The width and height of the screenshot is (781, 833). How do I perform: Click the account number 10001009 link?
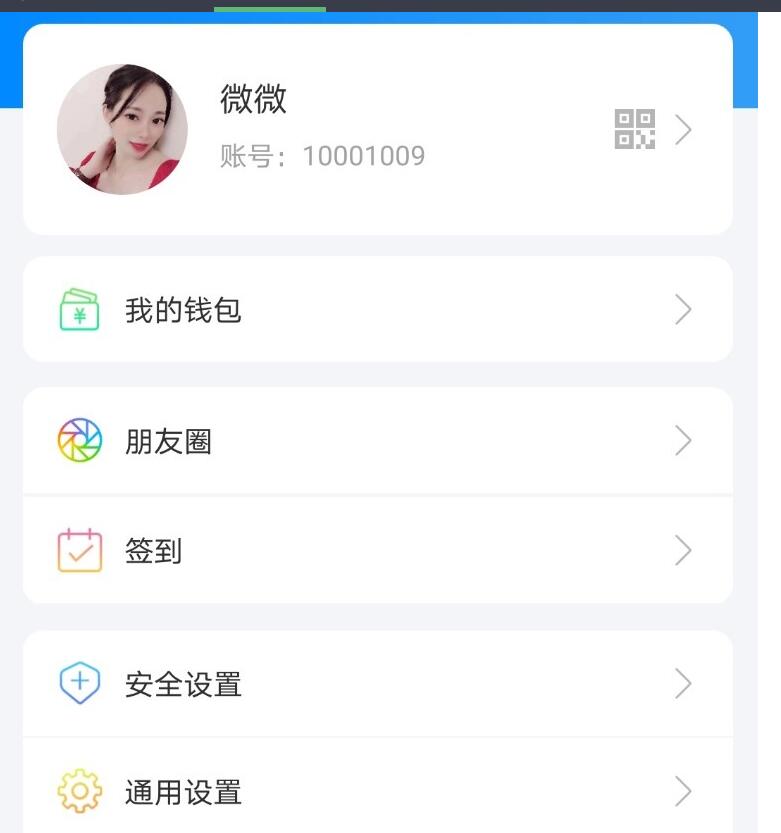(320, 155)
